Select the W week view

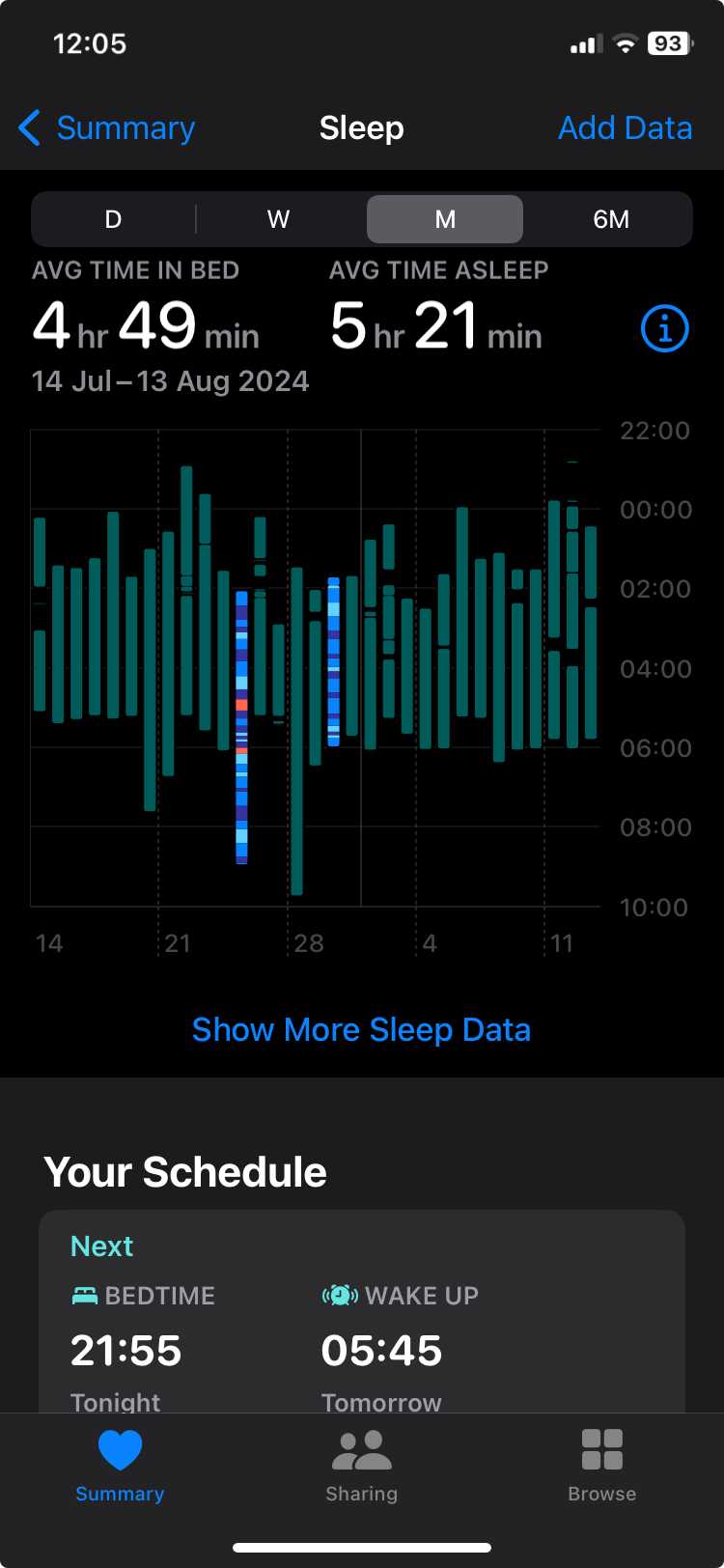tap(278, 219)
